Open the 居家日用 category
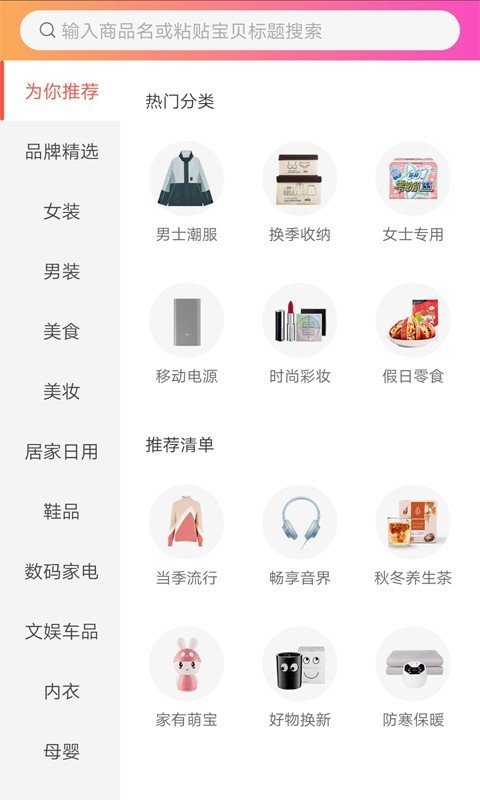480x800 pixels. (60, 451)
